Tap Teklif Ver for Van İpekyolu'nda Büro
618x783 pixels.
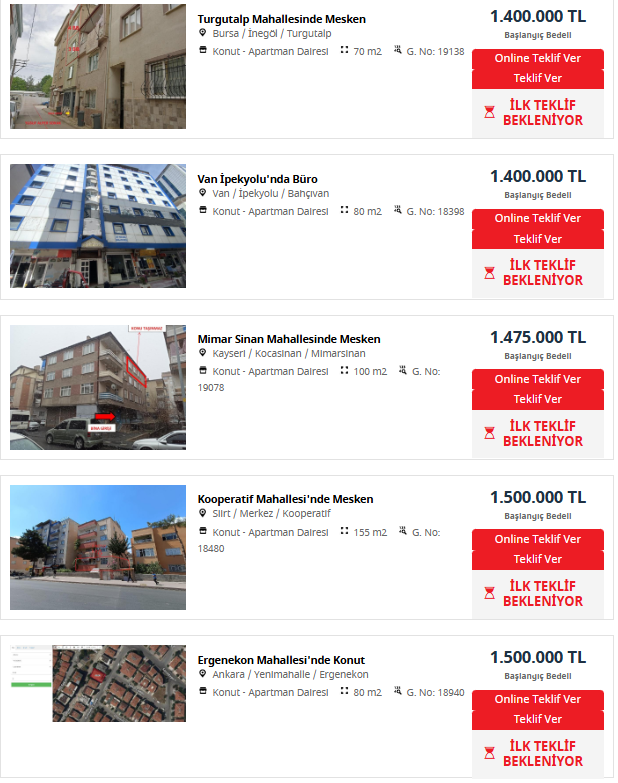(537, 239)
